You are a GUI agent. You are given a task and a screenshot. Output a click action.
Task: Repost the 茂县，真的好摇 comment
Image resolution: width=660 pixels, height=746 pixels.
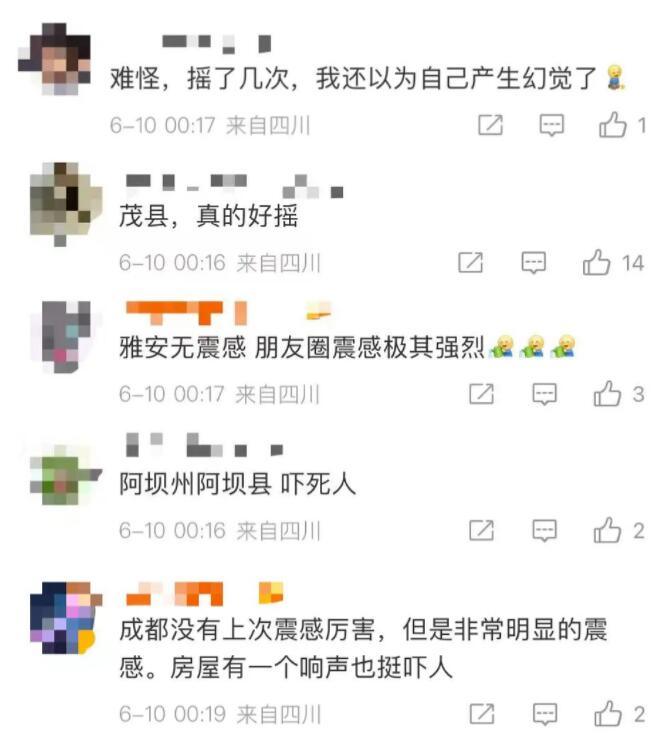[x=470, y=263]
